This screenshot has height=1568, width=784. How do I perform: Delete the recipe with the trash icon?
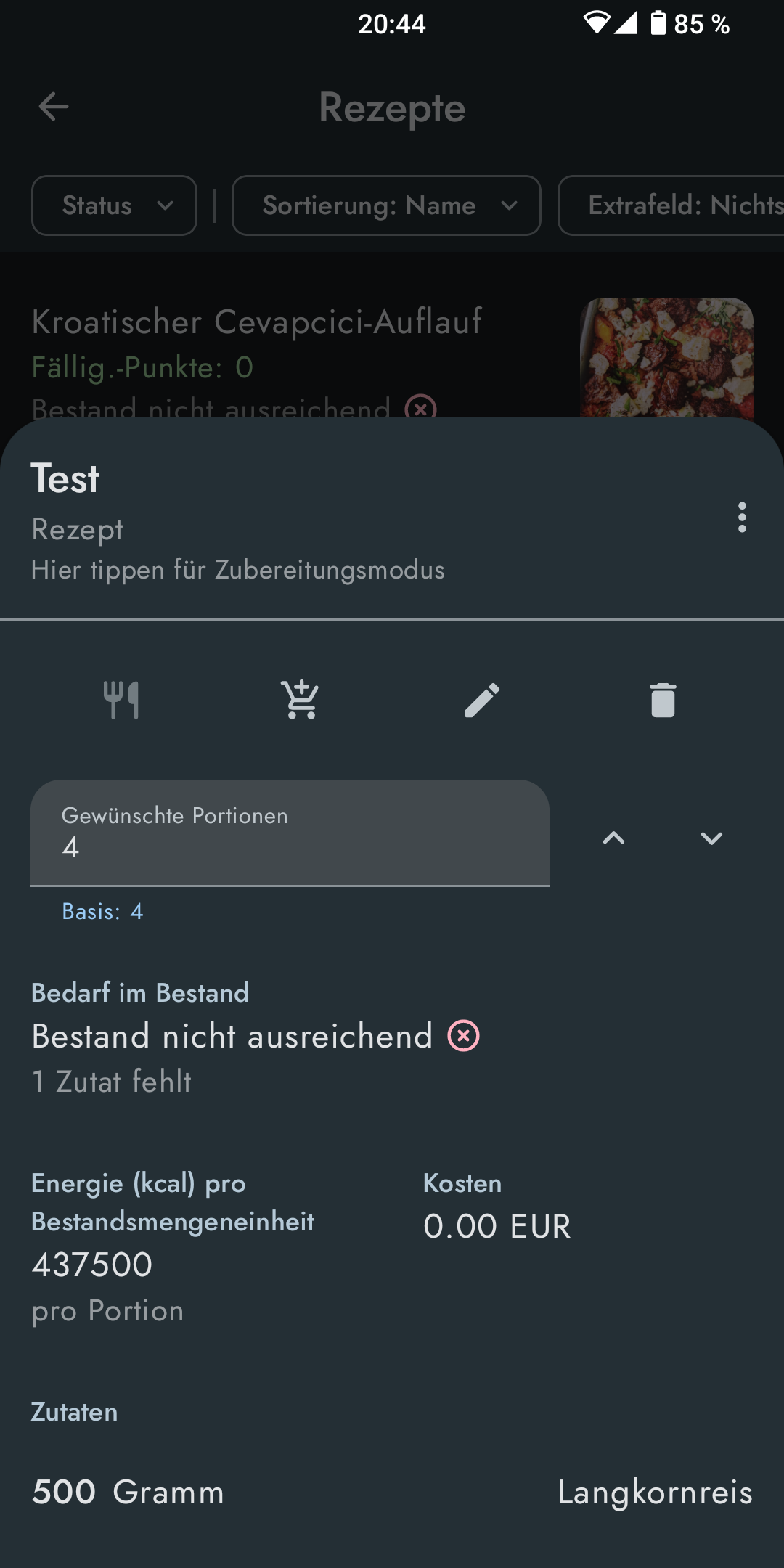pos(663,700)
